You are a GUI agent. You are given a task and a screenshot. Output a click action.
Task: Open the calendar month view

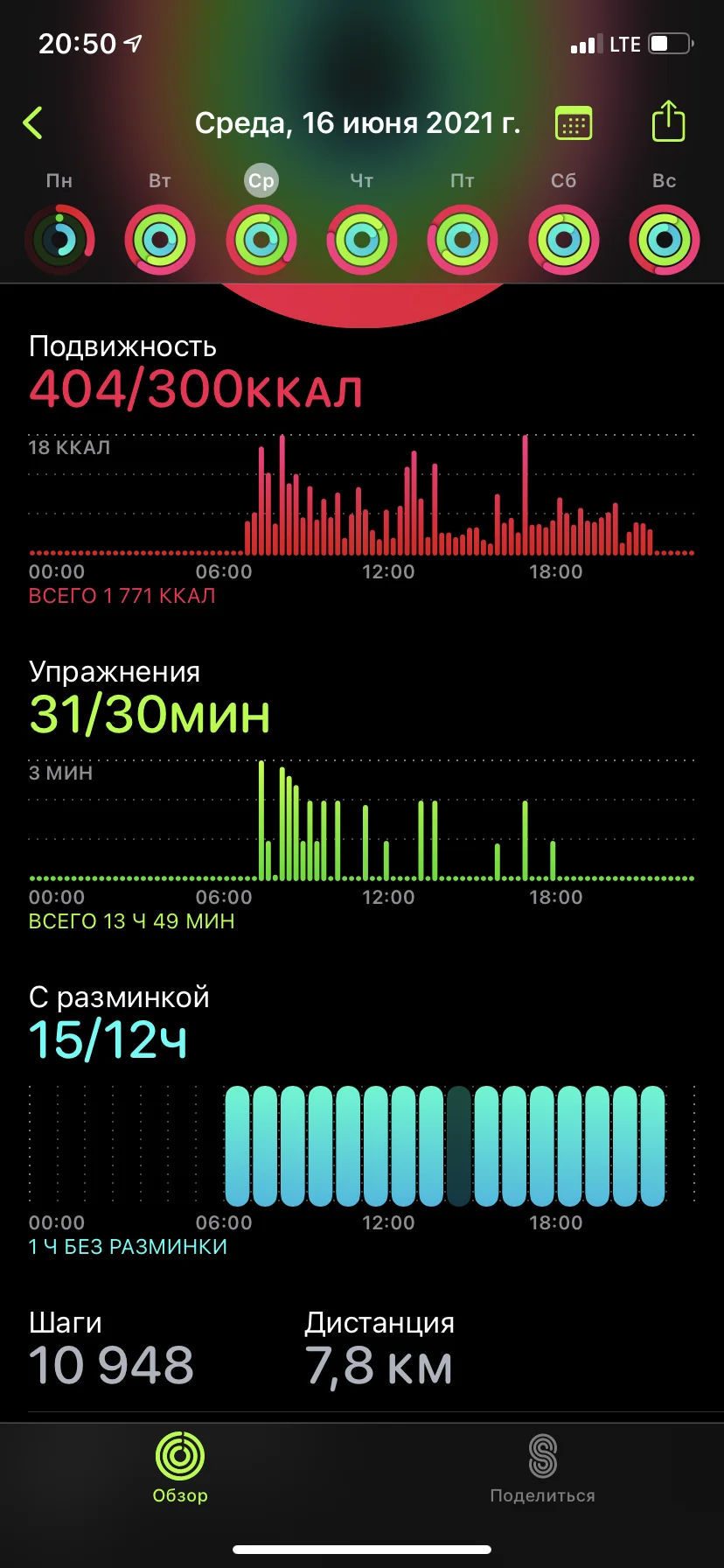574,123
